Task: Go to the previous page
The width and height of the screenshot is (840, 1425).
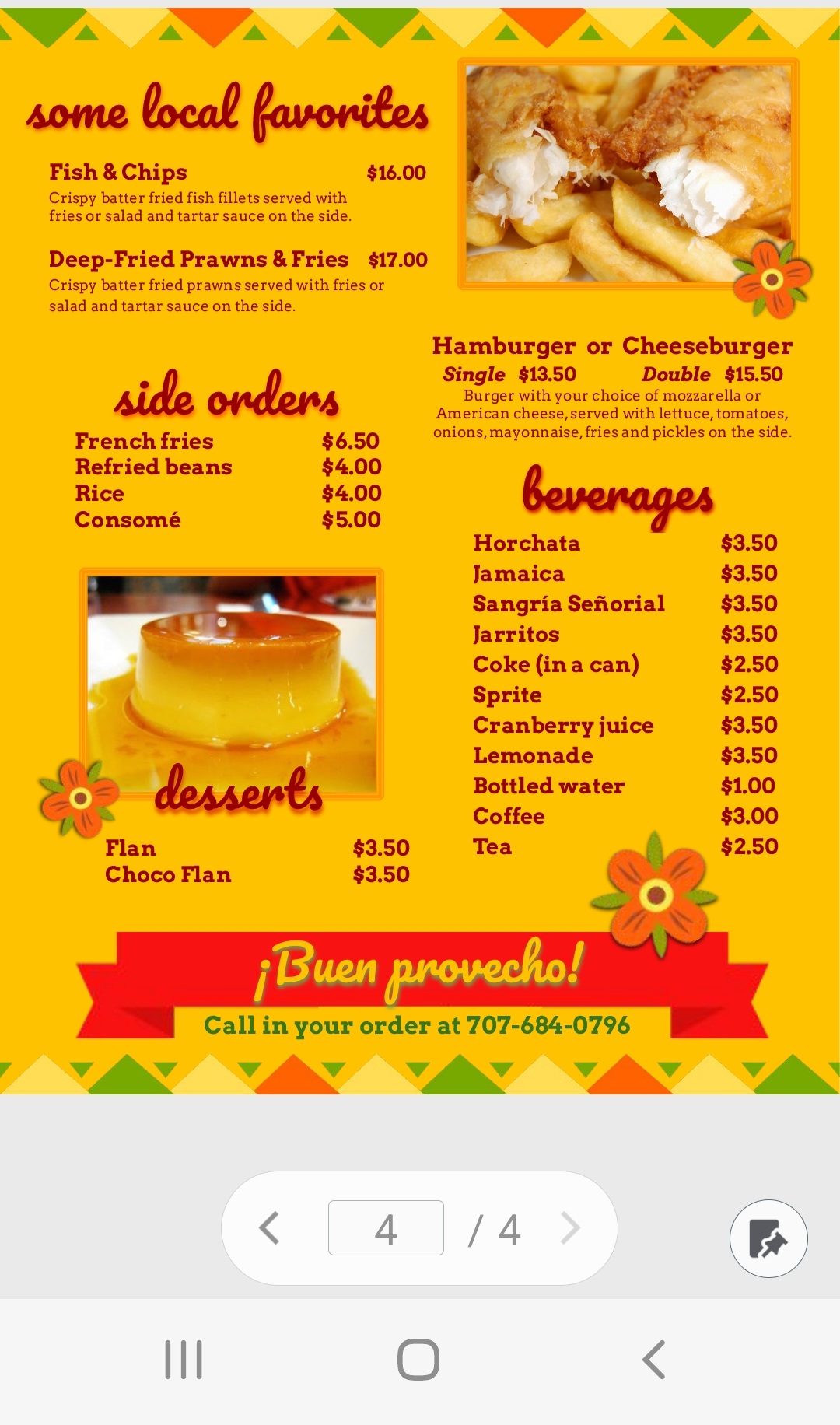Action: [x=269, y=1228]
